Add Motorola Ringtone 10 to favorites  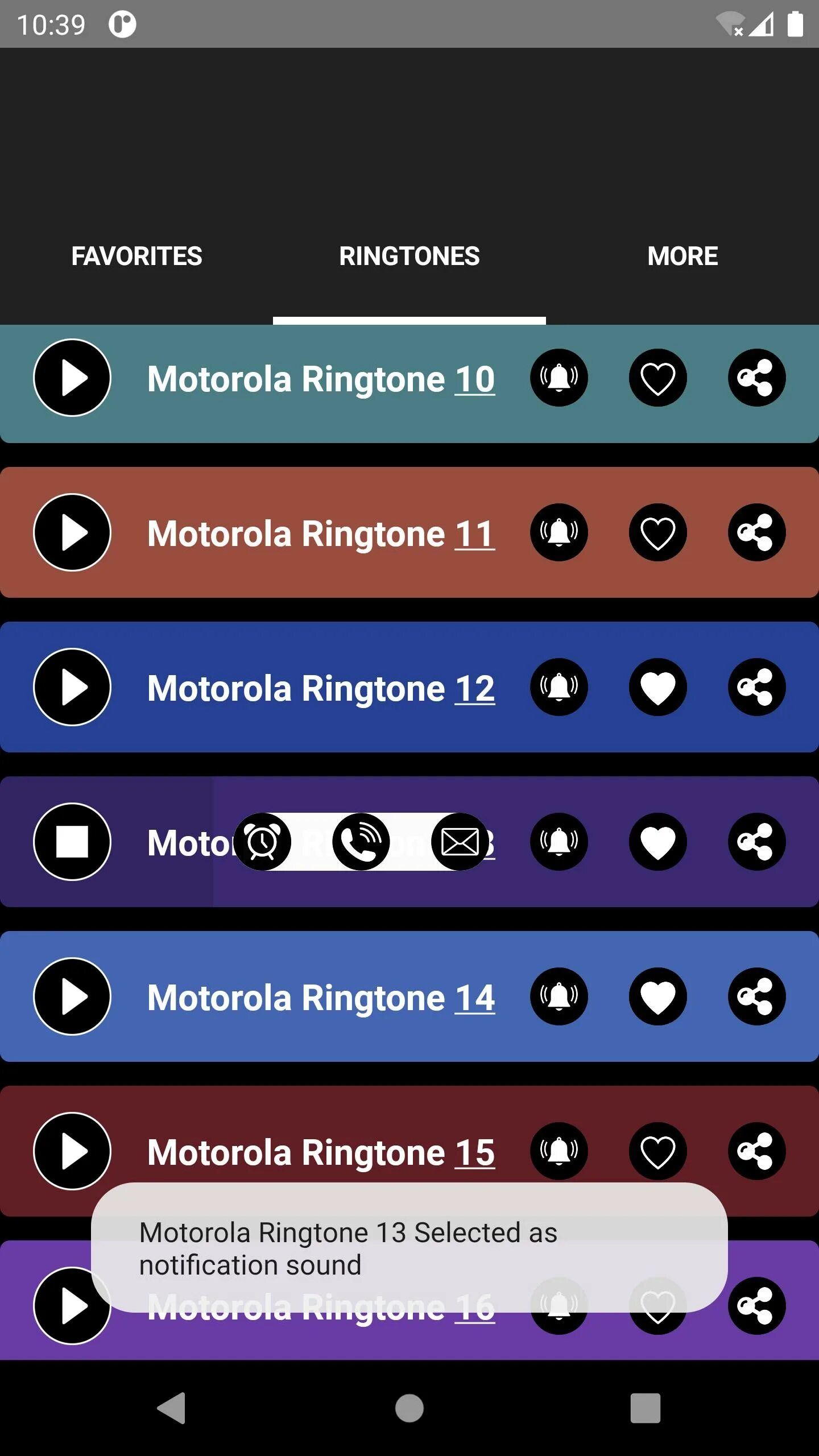click(657, 378)
